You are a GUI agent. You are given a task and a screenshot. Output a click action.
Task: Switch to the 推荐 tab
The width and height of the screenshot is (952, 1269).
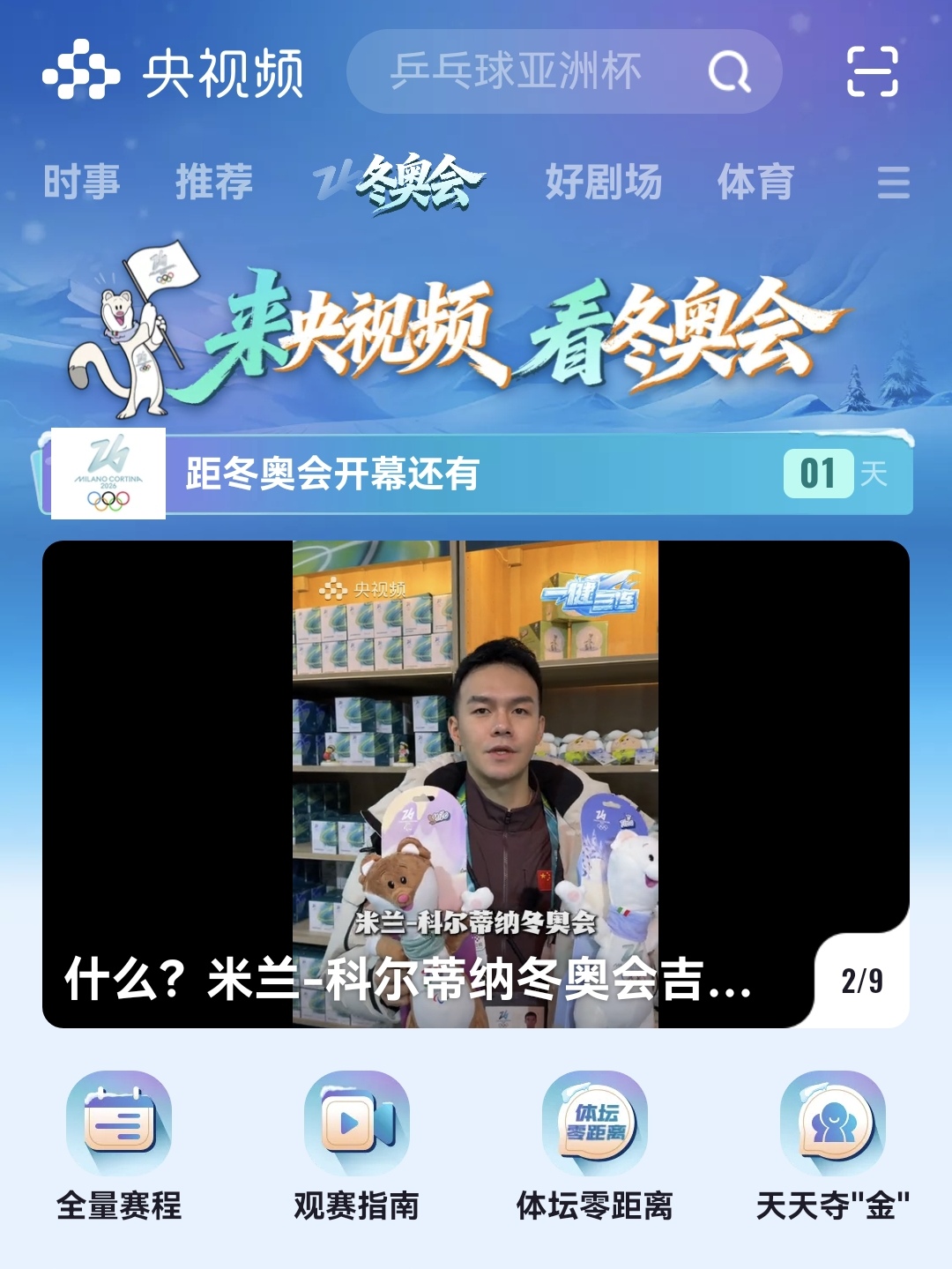click(x=214, y=183)
